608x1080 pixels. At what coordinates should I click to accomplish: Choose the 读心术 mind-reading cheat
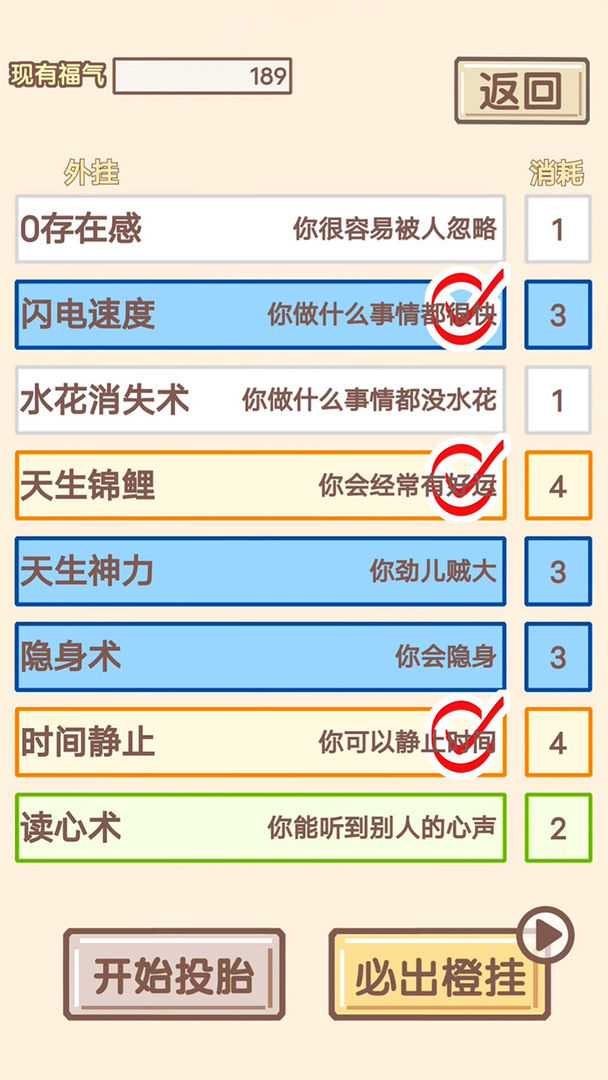point(260,828)
